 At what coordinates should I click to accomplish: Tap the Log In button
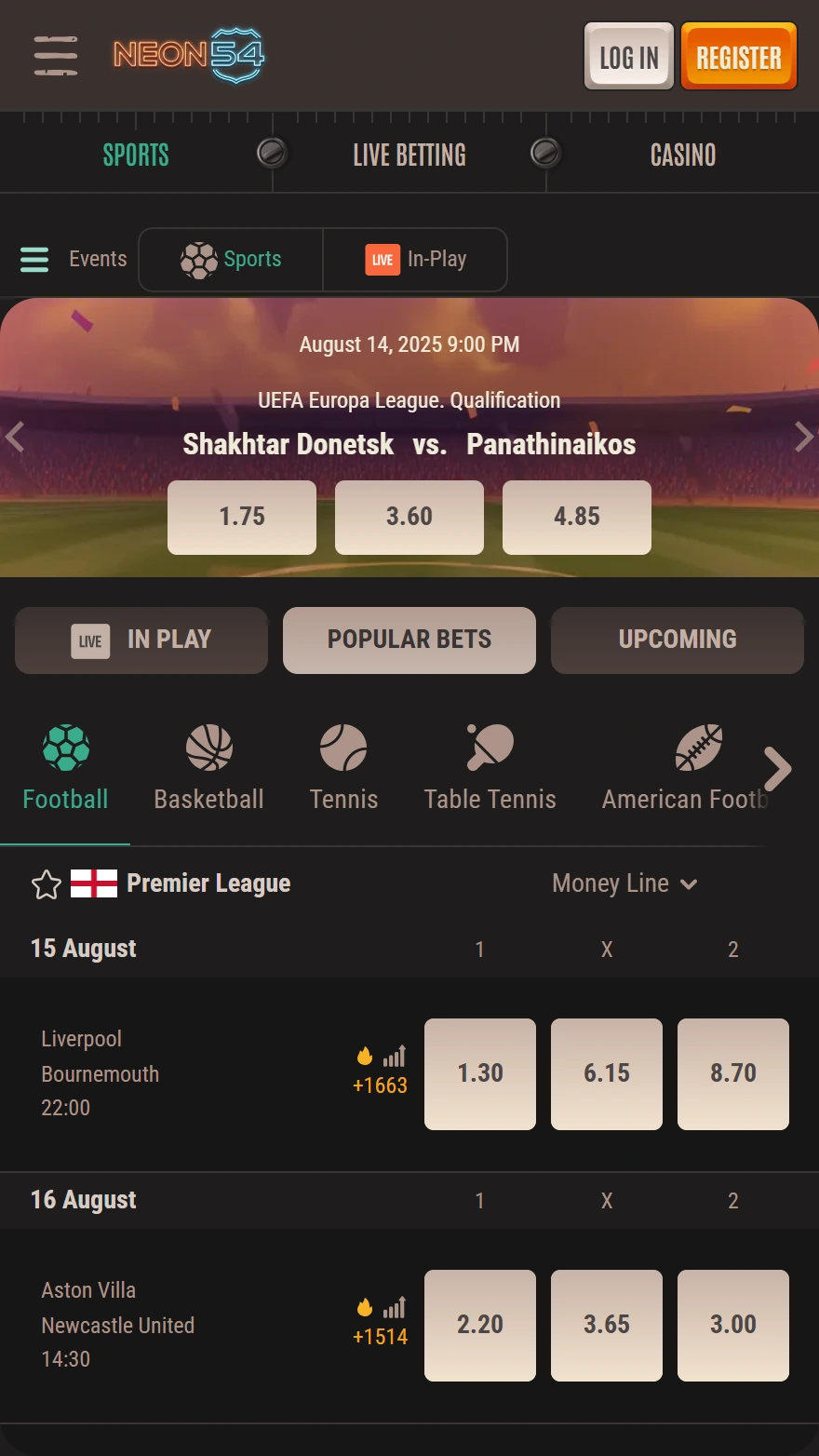click(x=629, y=58)
